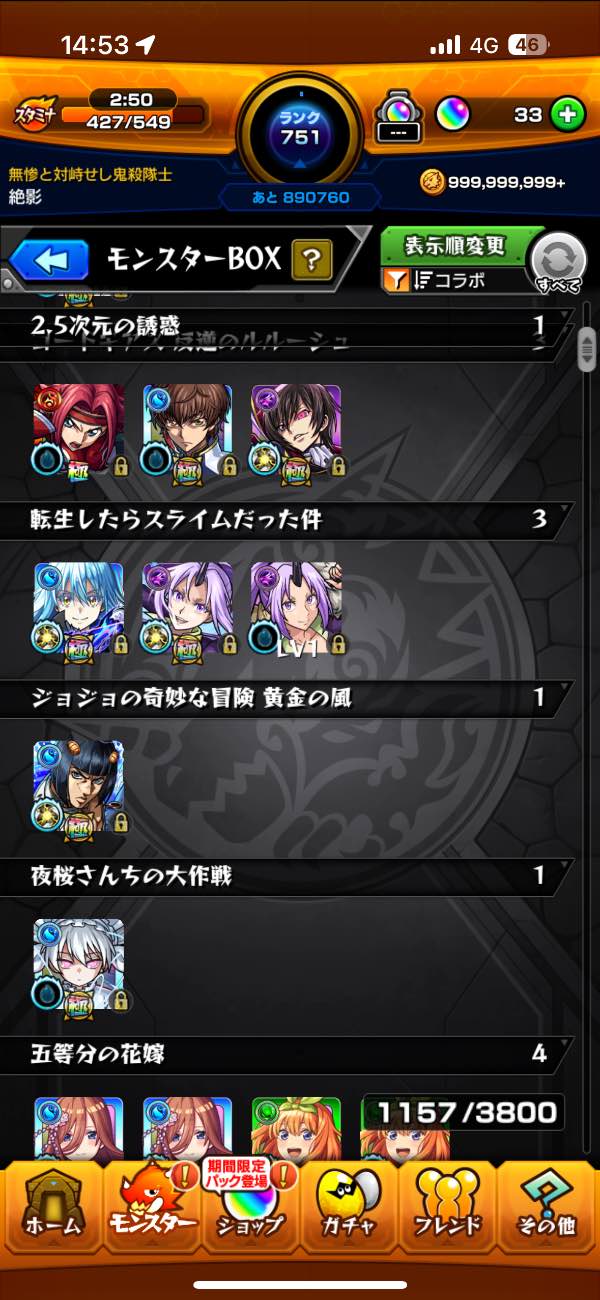Tap the 表示順変更 sort order button

pyautogui.click(x=455, y=245)
